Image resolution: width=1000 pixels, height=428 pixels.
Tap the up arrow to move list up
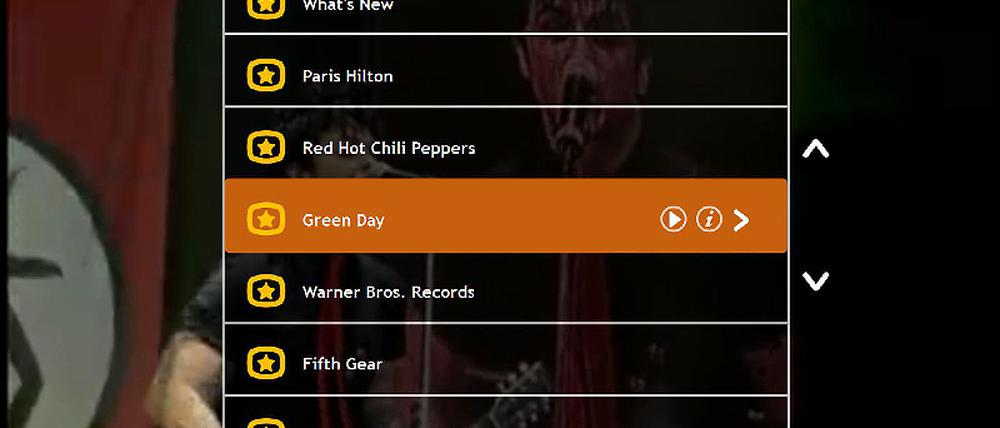(x=816, y=150)
